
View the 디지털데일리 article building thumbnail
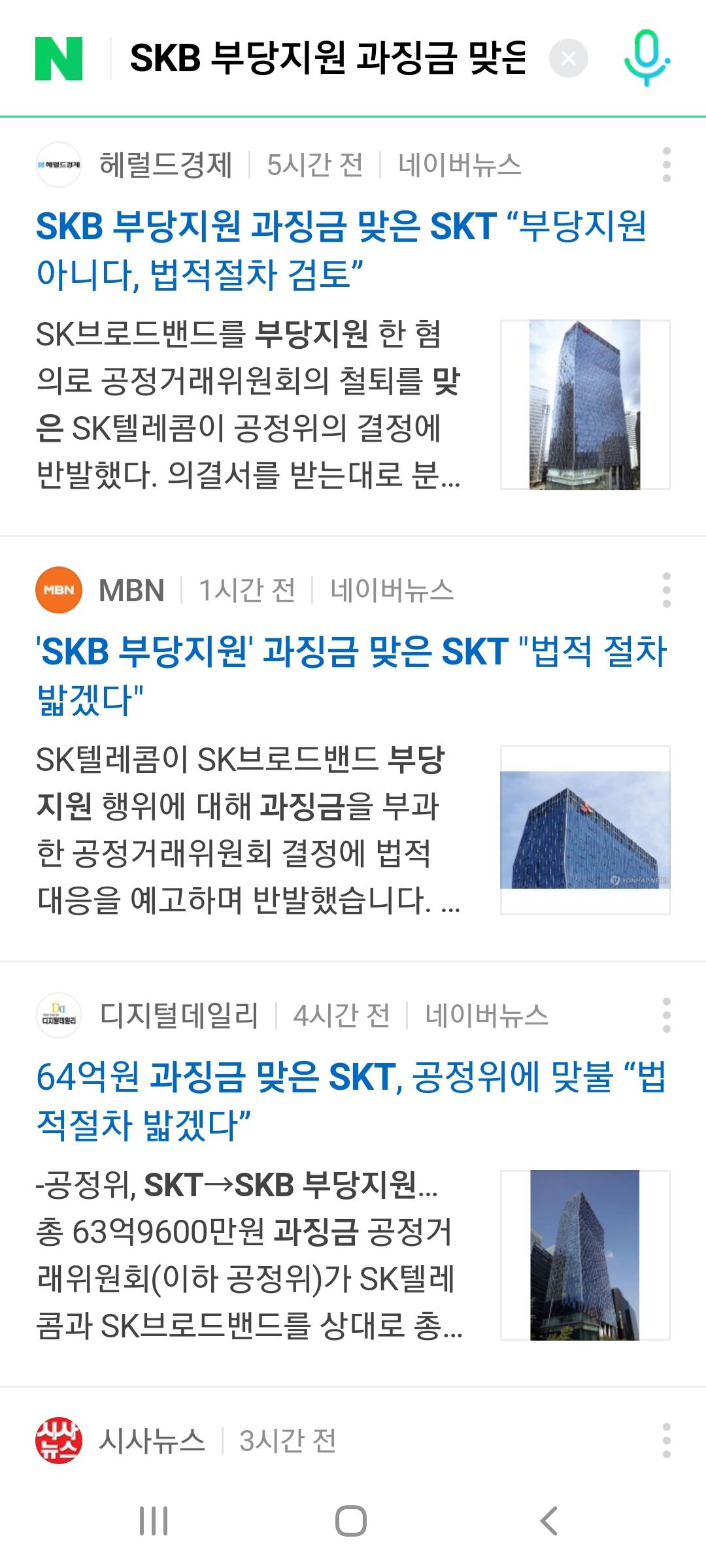(585, 1255)
